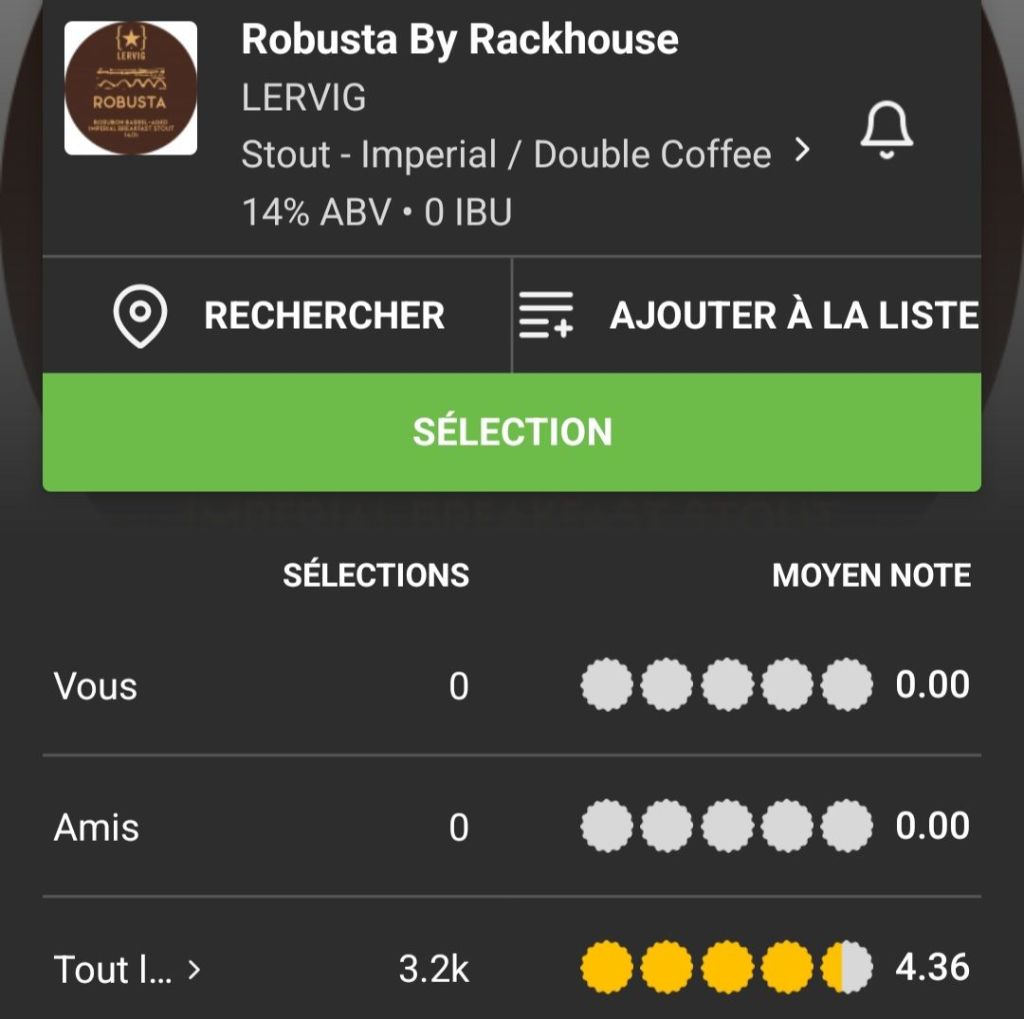Open the LERVIG brewery page
The width and height of the screenshot is (1024, 1019).
(304, 98)
